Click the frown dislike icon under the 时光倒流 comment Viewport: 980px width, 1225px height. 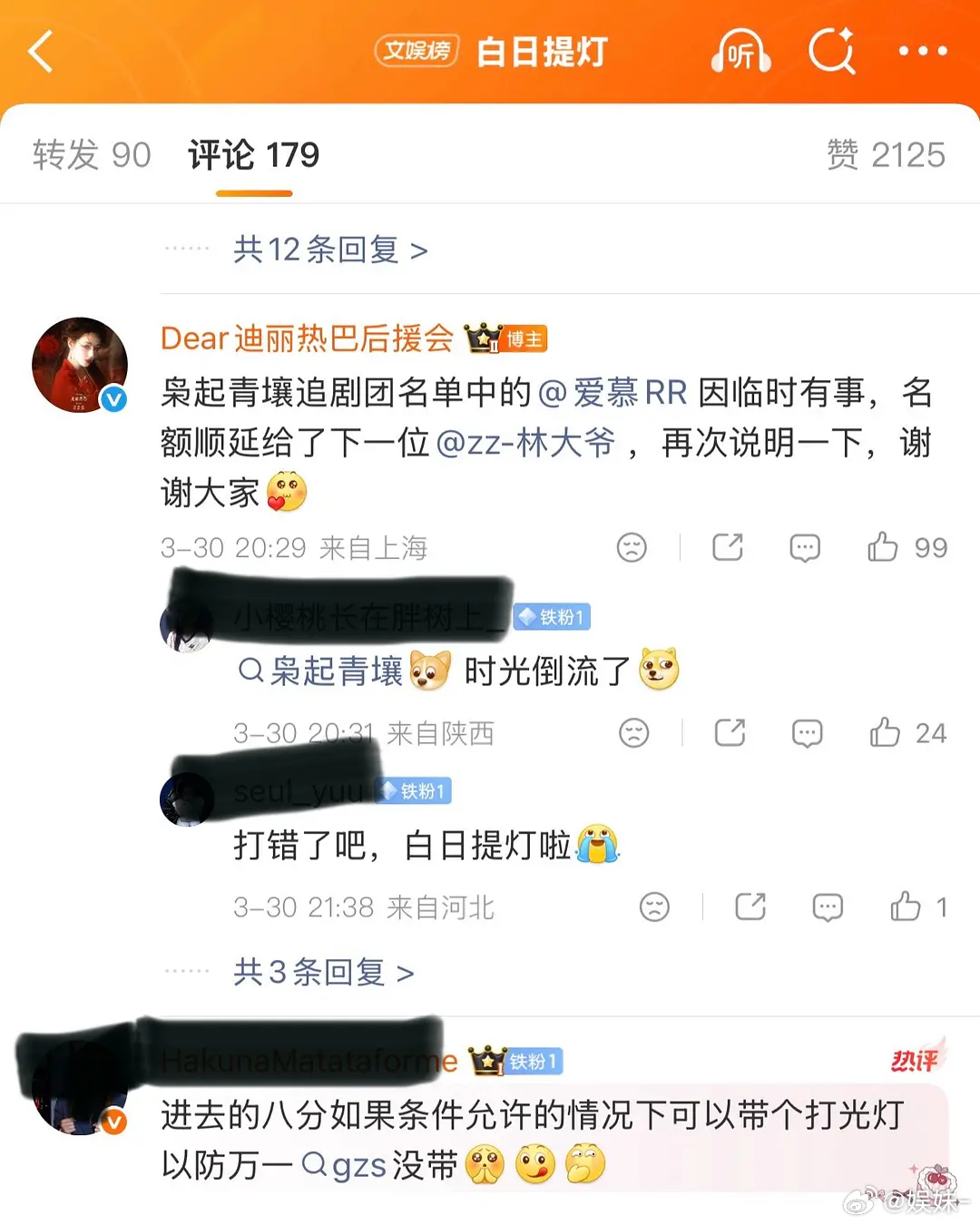[x=635, y=733]
